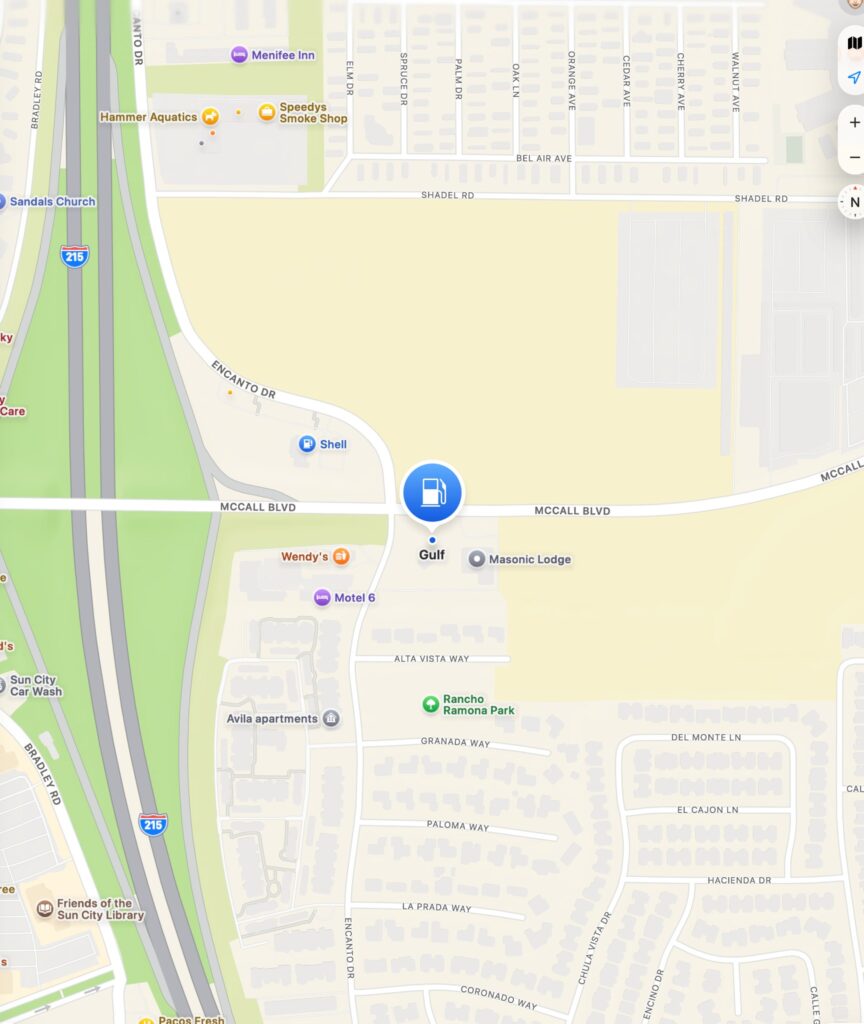This screenshot has width=864, height=1024.
Task: Select the Hammer Aquatics marker
Action: pyautogui.click(x=210, y=117)
